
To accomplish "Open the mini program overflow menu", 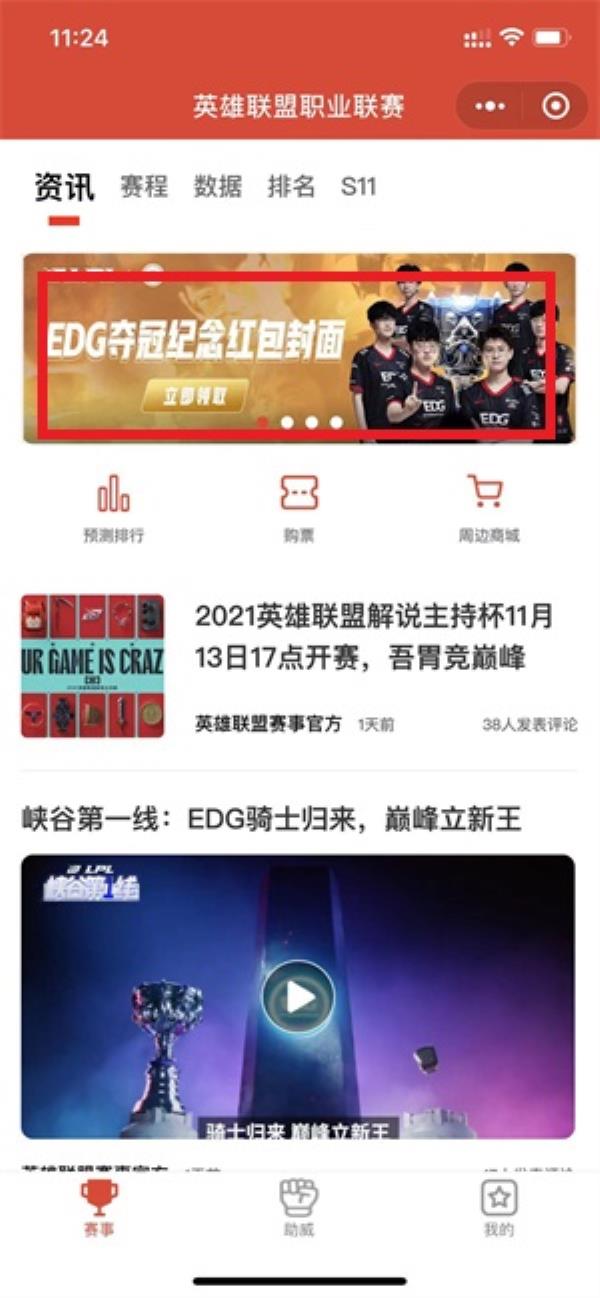I will pos(490,106).
